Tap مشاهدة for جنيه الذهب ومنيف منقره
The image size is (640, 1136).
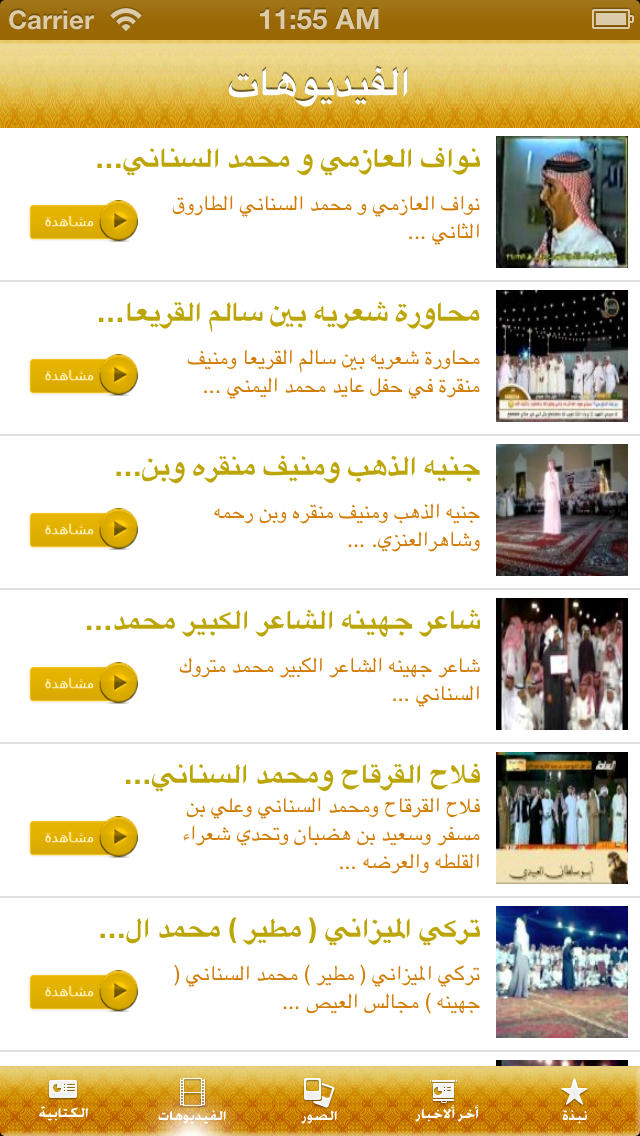click(x=84, y=529)
